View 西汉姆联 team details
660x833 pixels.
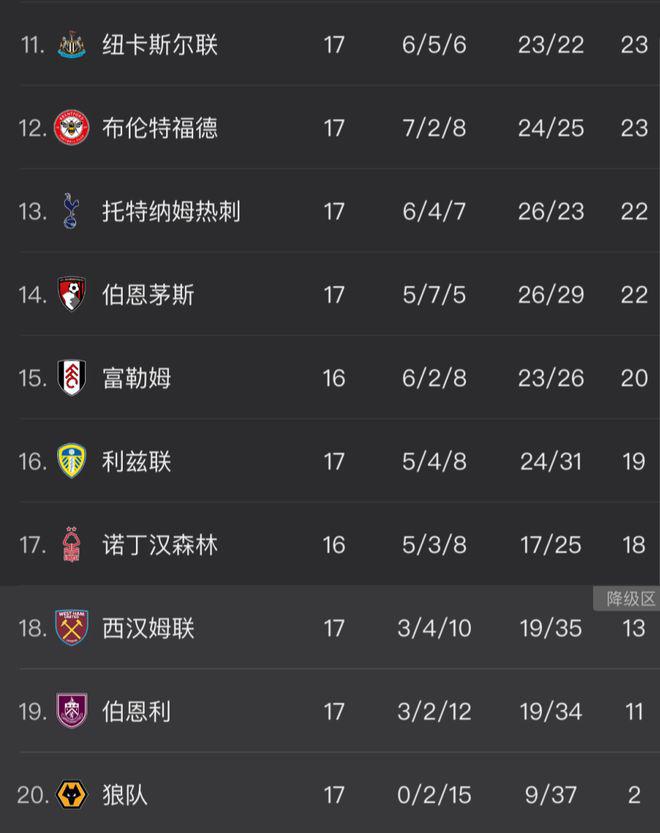pos(148,628)
